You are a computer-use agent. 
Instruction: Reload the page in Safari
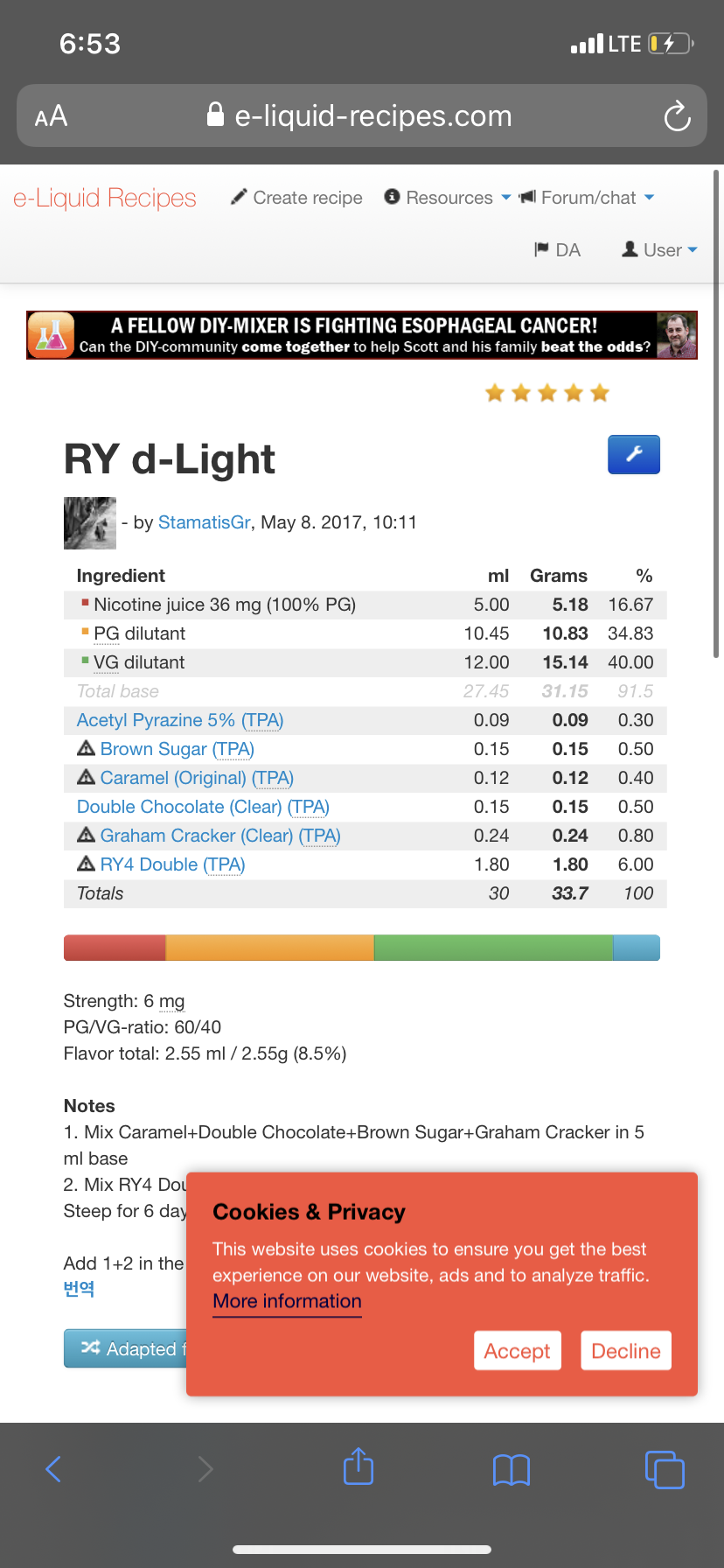(677, 116)
